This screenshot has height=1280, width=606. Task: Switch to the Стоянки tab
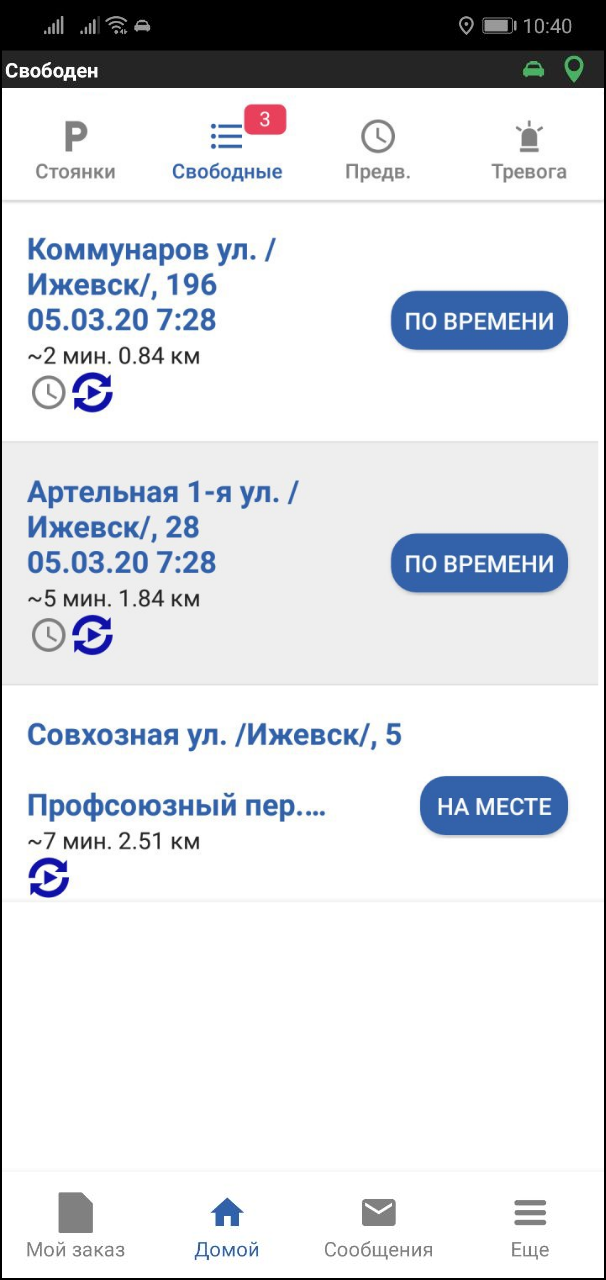(75, 152)
